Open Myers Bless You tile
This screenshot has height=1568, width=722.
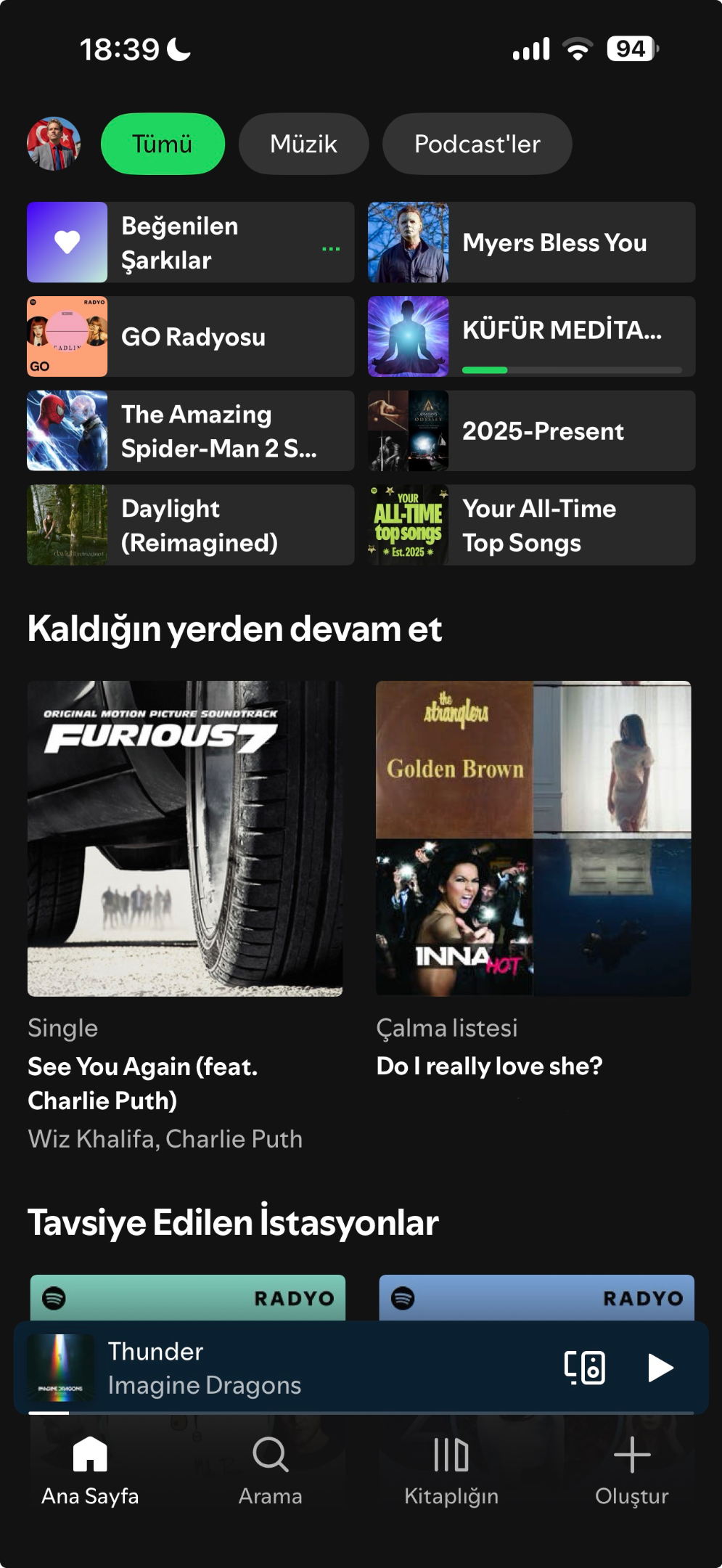pos(531,242)
